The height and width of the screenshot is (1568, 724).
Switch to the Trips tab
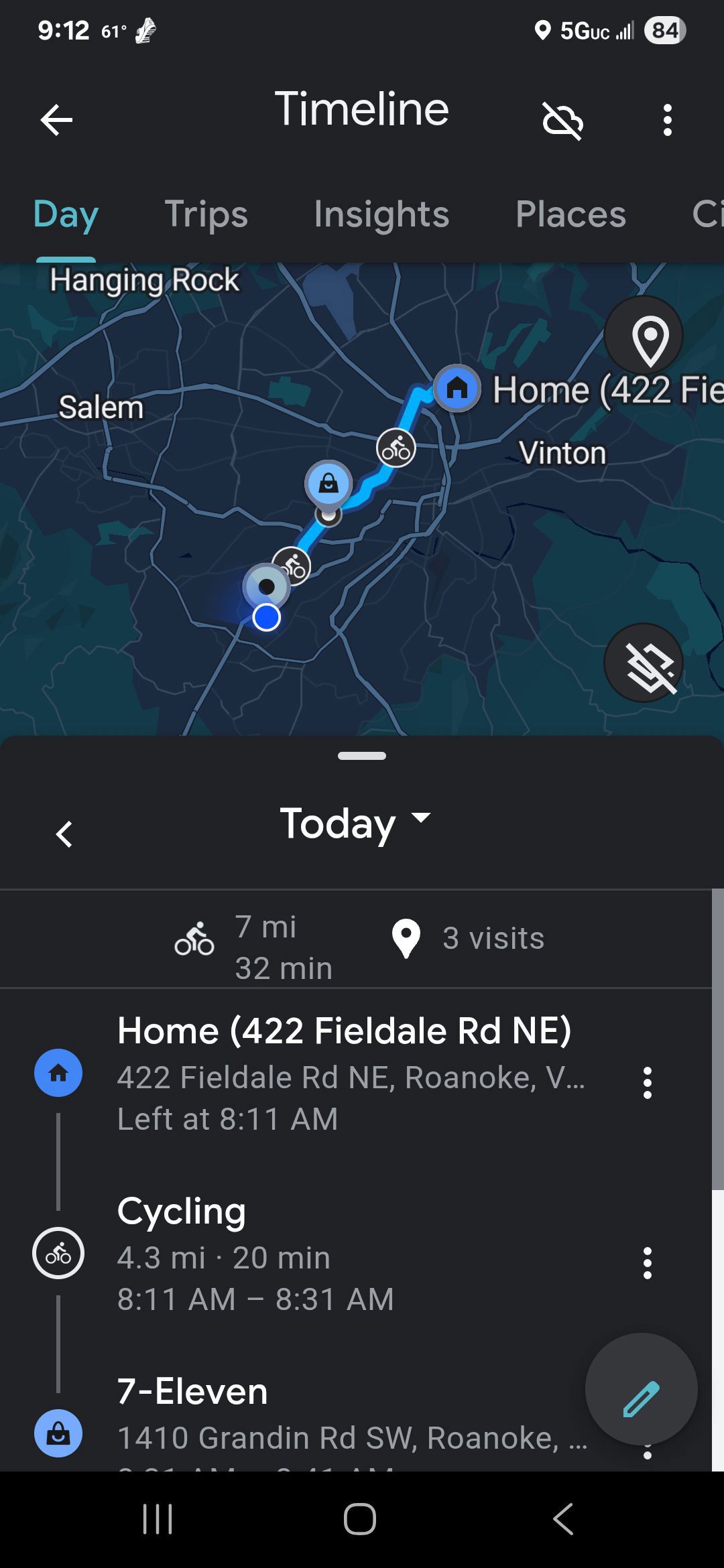(x=206, y=214)
